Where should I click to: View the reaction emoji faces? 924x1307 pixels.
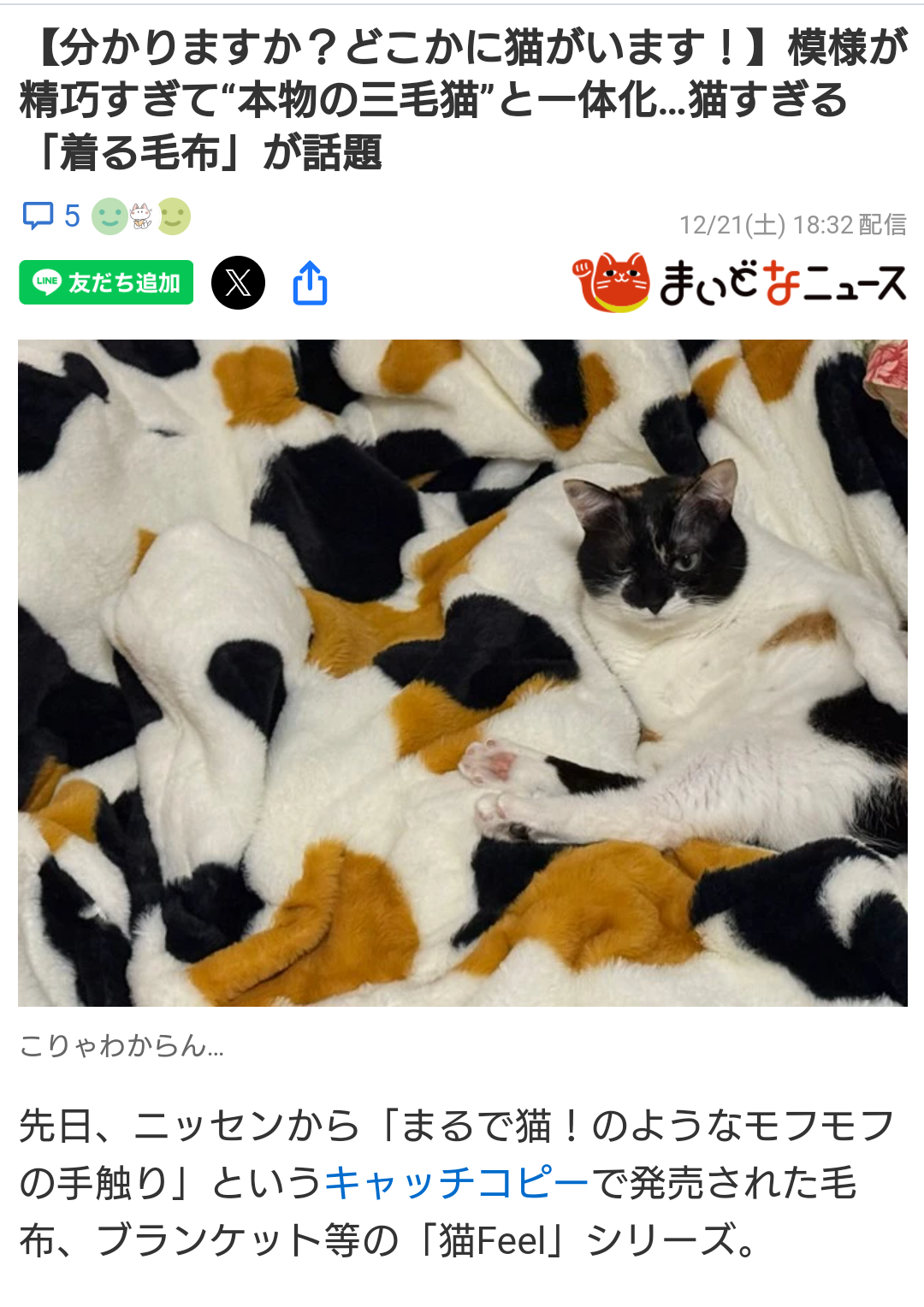click(x=141, y=216)
